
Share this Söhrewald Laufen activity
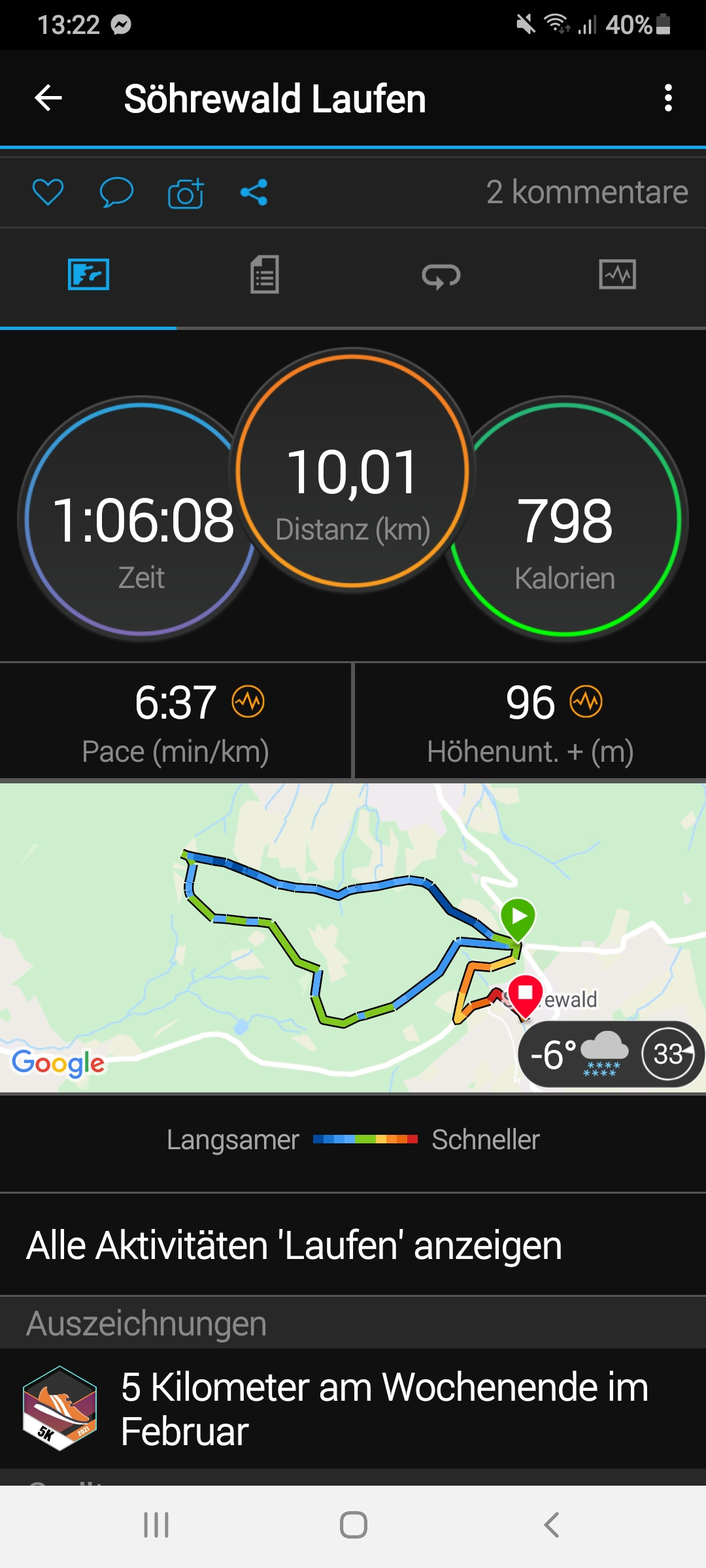[x=254, y=192]
